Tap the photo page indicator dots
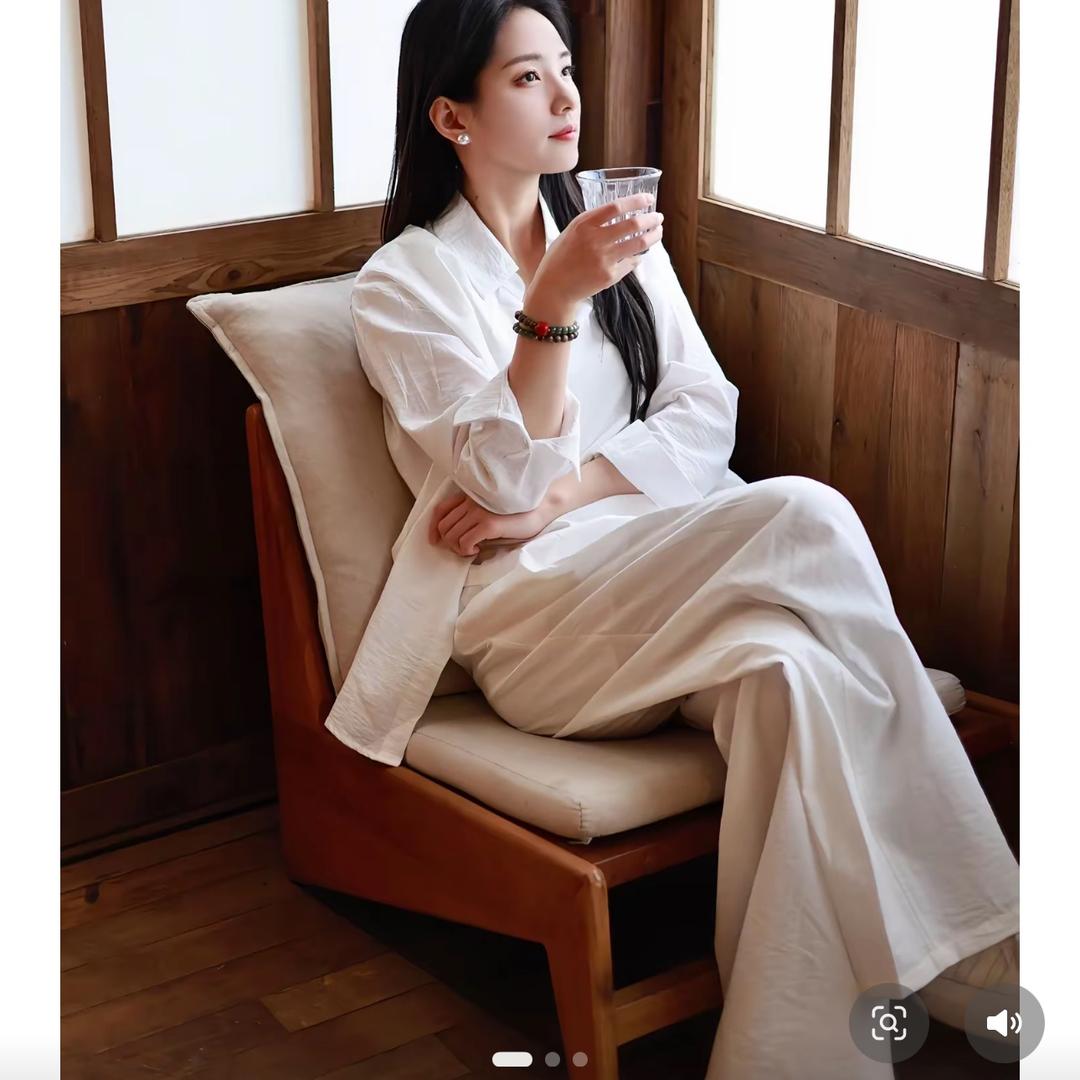The height and width of the screenshot is (1080, 1080). tap(540, 1059)
